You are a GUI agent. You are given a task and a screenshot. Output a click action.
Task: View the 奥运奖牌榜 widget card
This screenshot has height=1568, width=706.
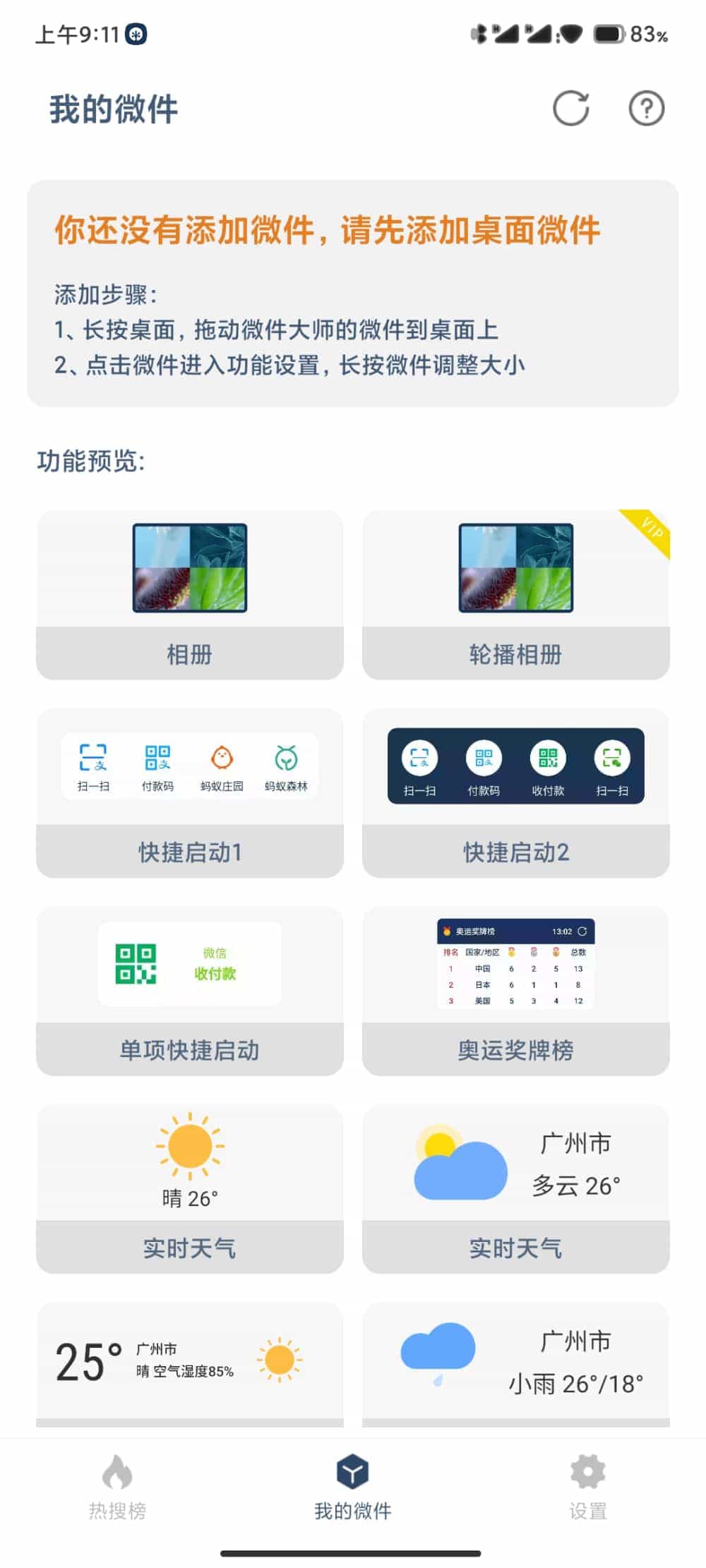(515, 990)
